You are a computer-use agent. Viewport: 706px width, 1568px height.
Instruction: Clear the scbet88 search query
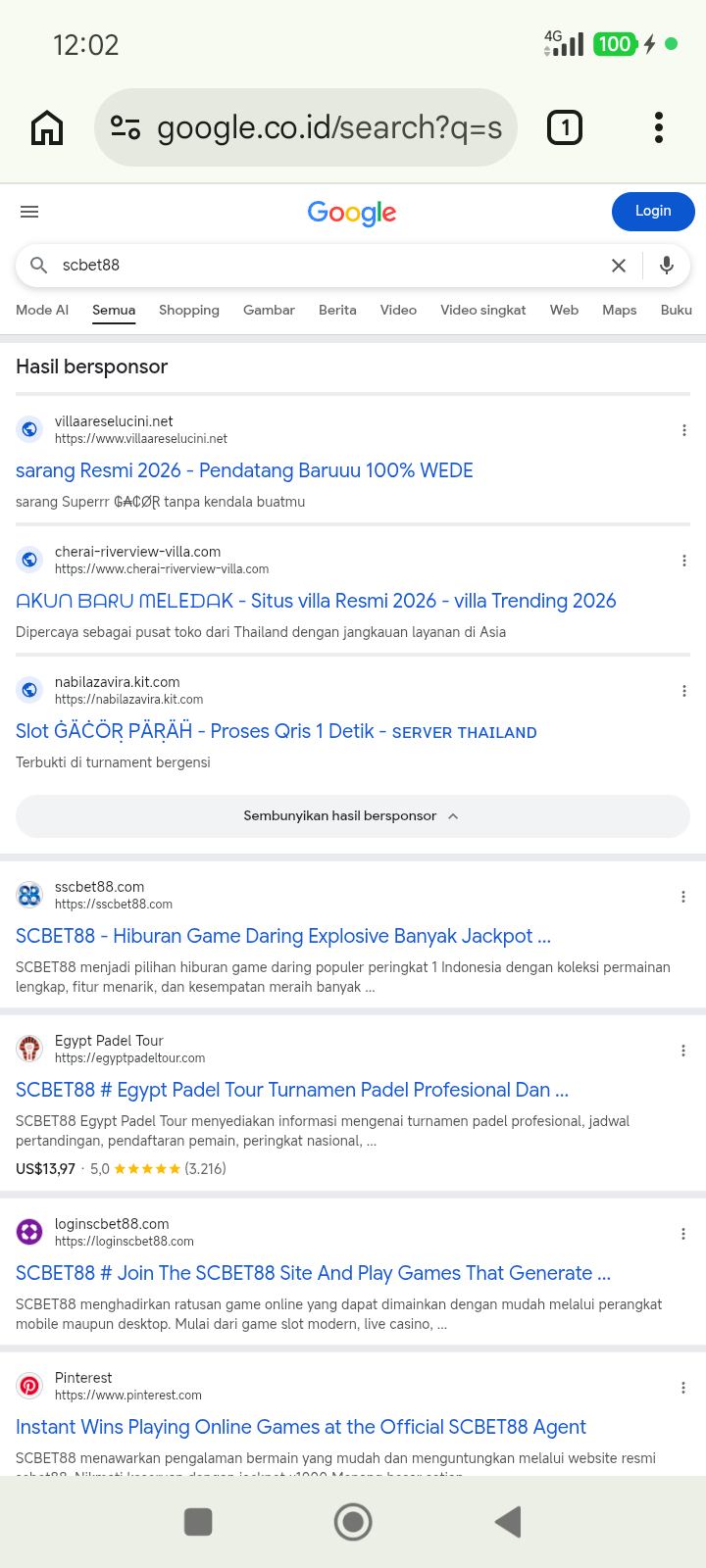tap(619, 266)
